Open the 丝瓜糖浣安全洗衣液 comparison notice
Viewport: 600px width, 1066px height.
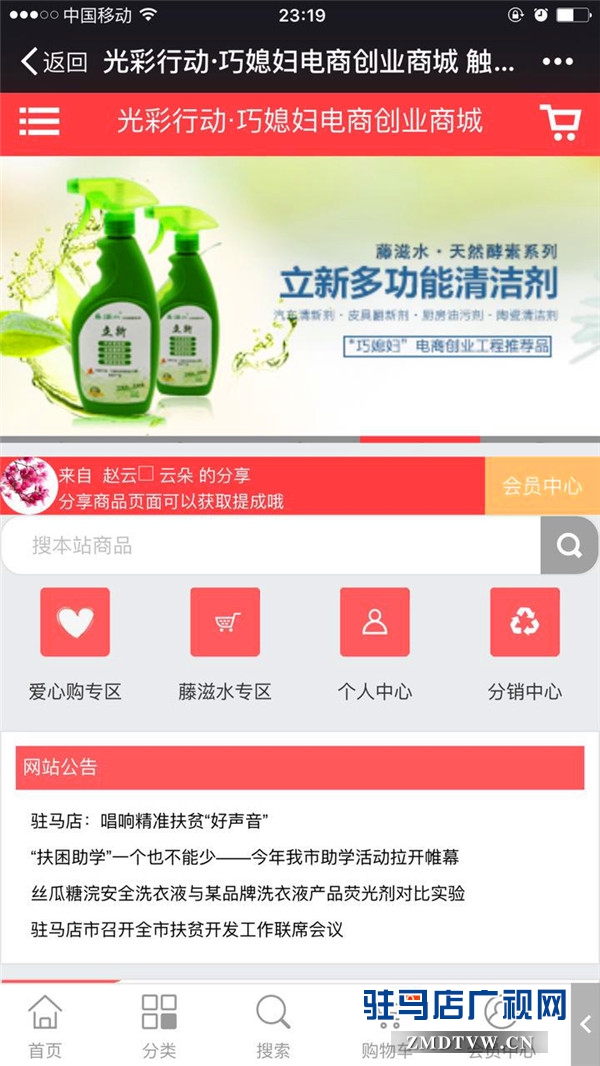pyautogui.click(x=248, y=893)
